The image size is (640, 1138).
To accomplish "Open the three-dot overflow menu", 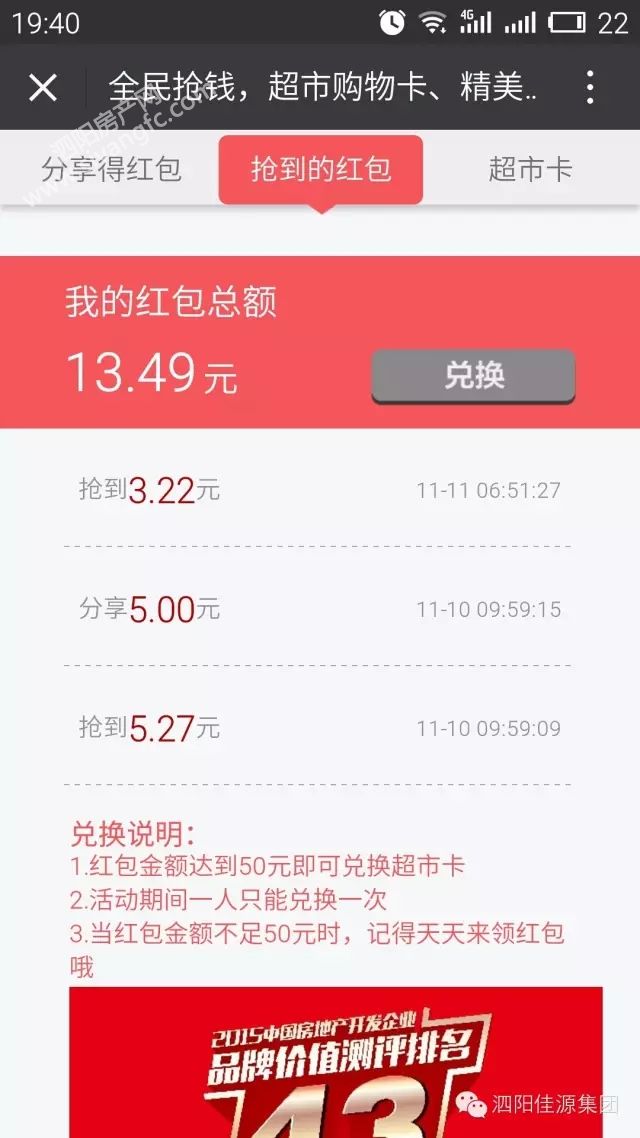I will 590,88.
